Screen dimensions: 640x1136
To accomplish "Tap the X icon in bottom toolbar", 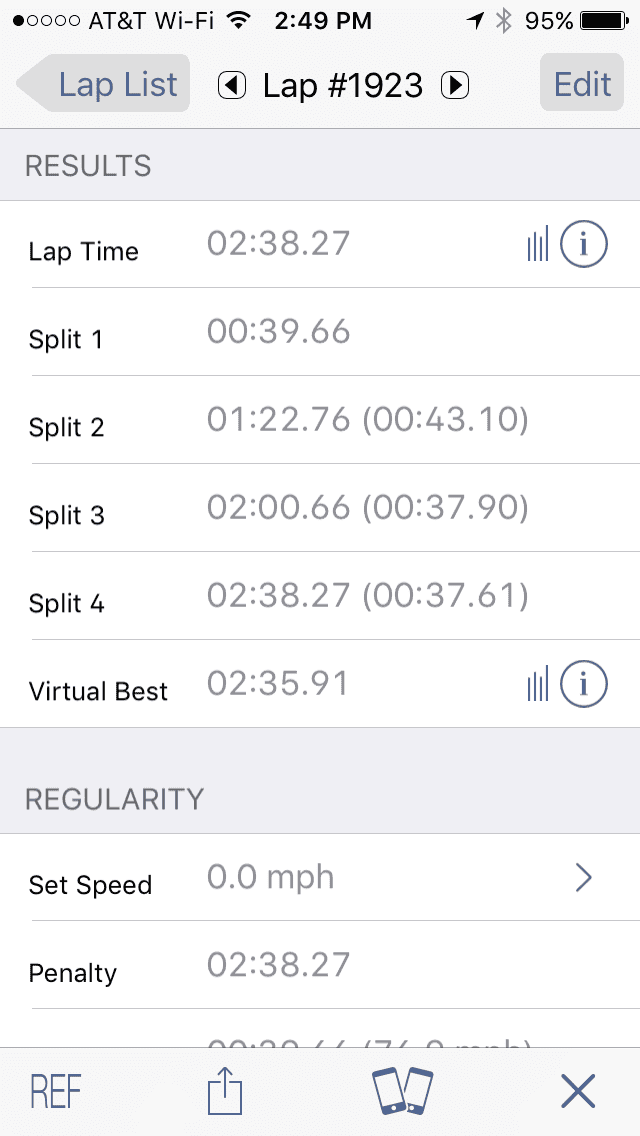I will [578, 1091].
